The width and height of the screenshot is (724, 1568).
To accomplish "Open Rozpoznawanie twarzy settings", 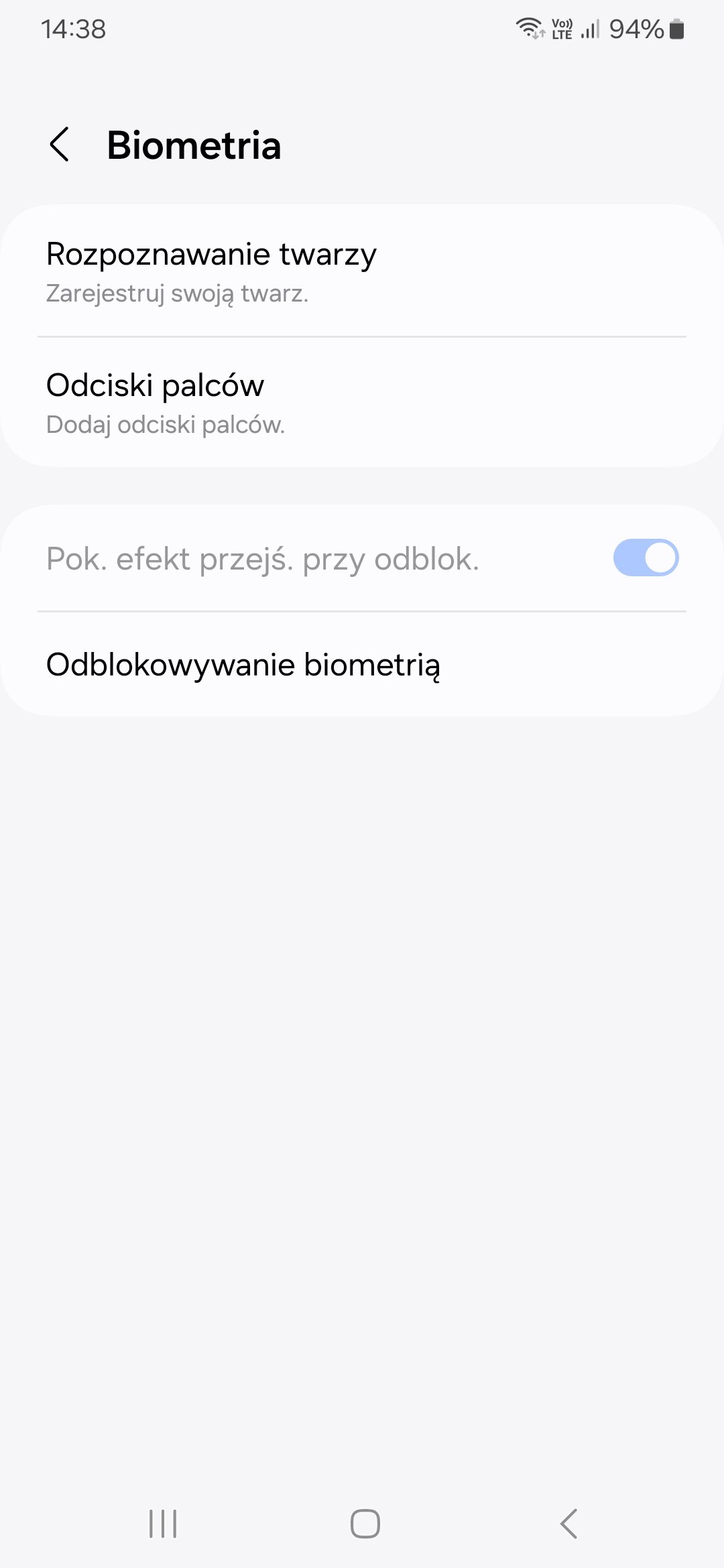I will tap(362, 271).
